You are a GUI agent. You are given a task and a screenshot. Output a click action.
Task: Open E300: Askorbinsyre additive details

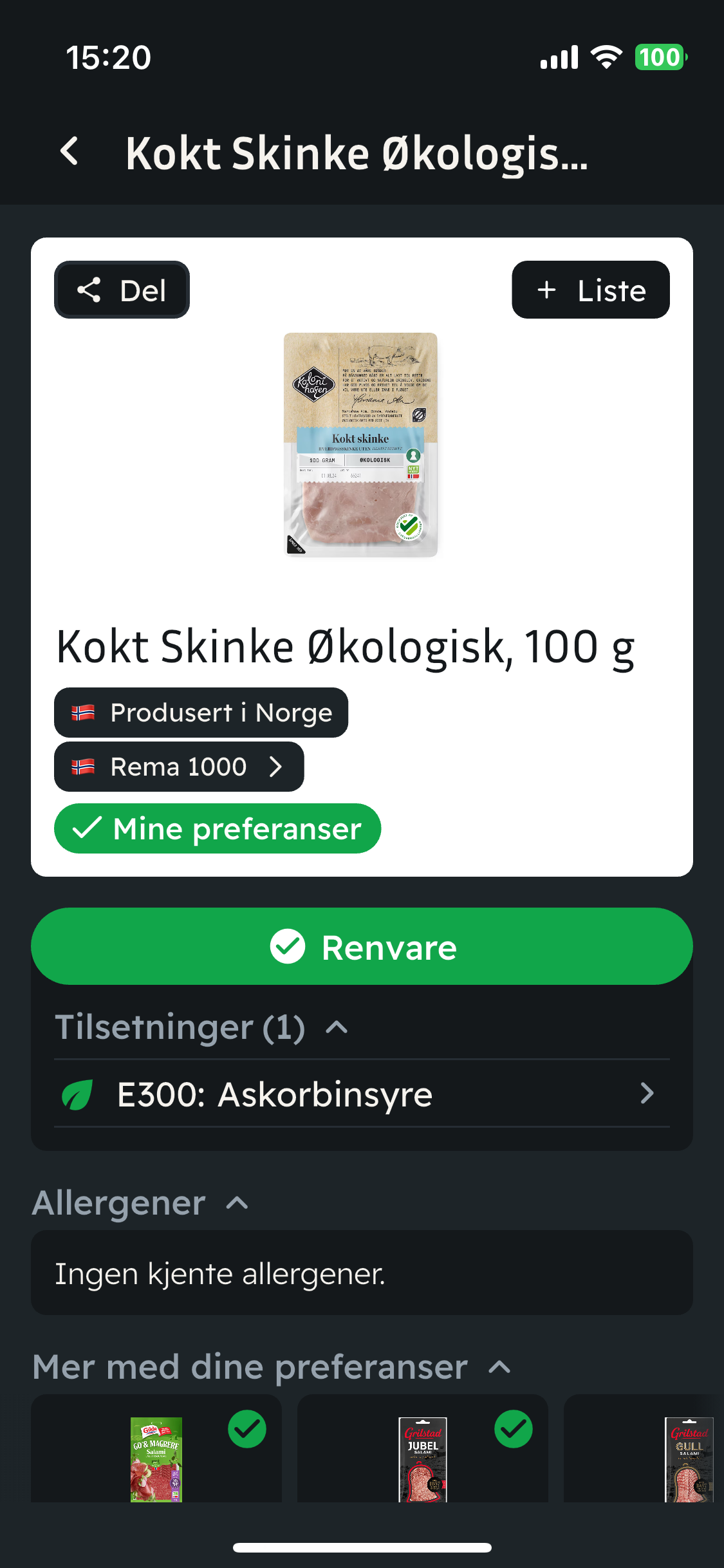coord(362,1094)
